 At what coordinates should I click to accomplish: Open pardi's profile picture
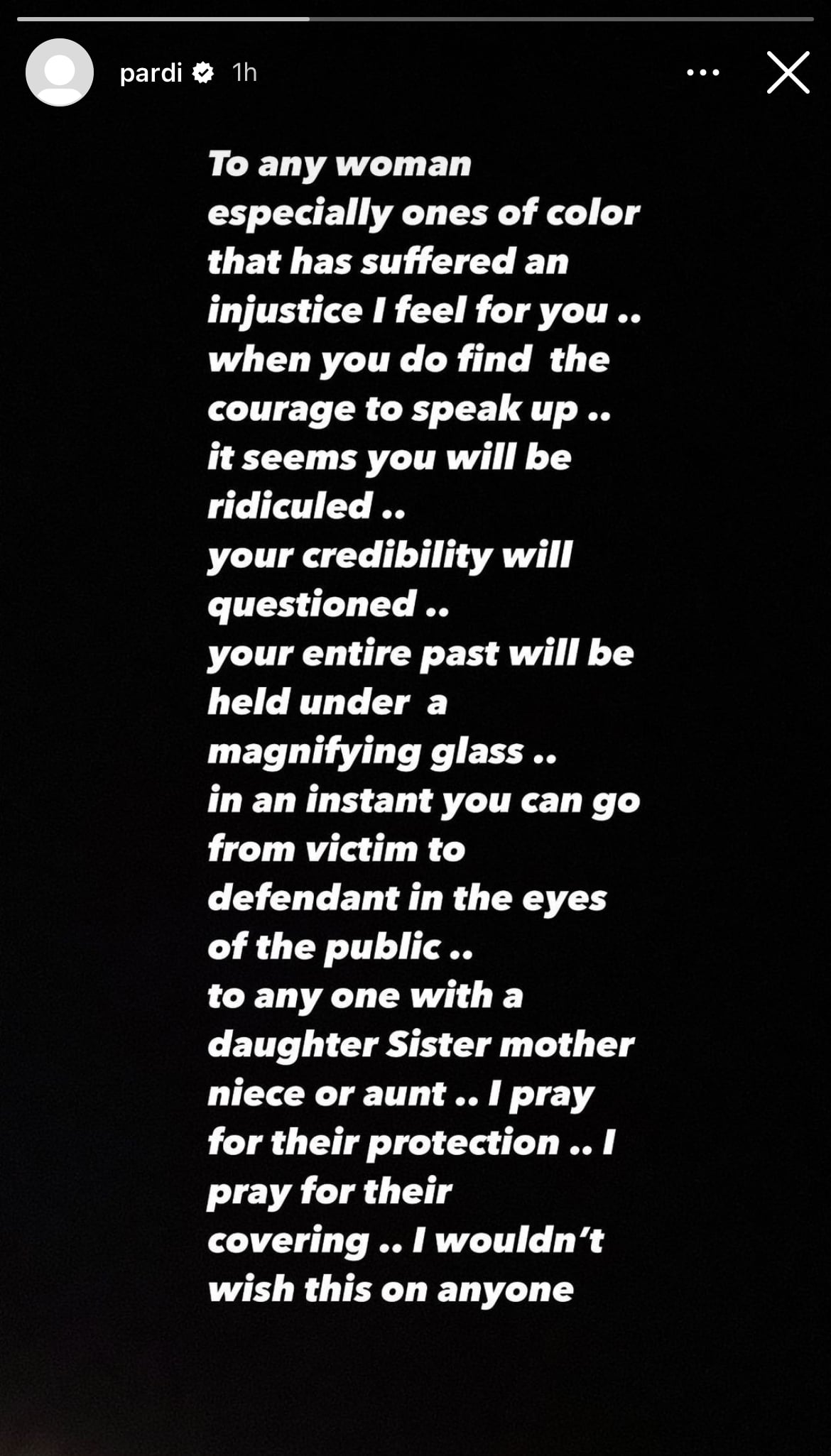click(60, 72)
